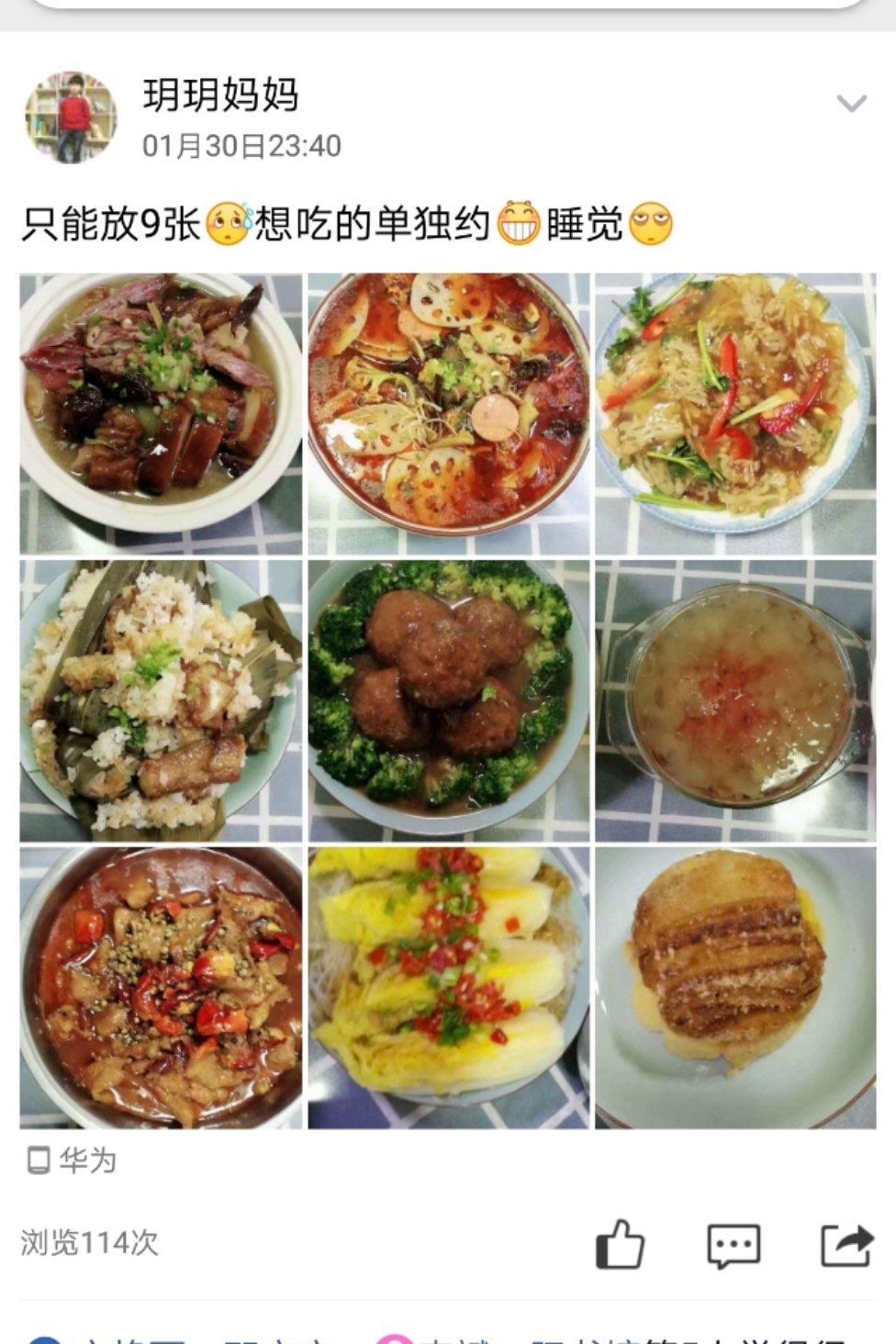View the lotus leaf rice with ribs photo
Viewport: 896px width, 1344px height.
(x=161, y=701)
